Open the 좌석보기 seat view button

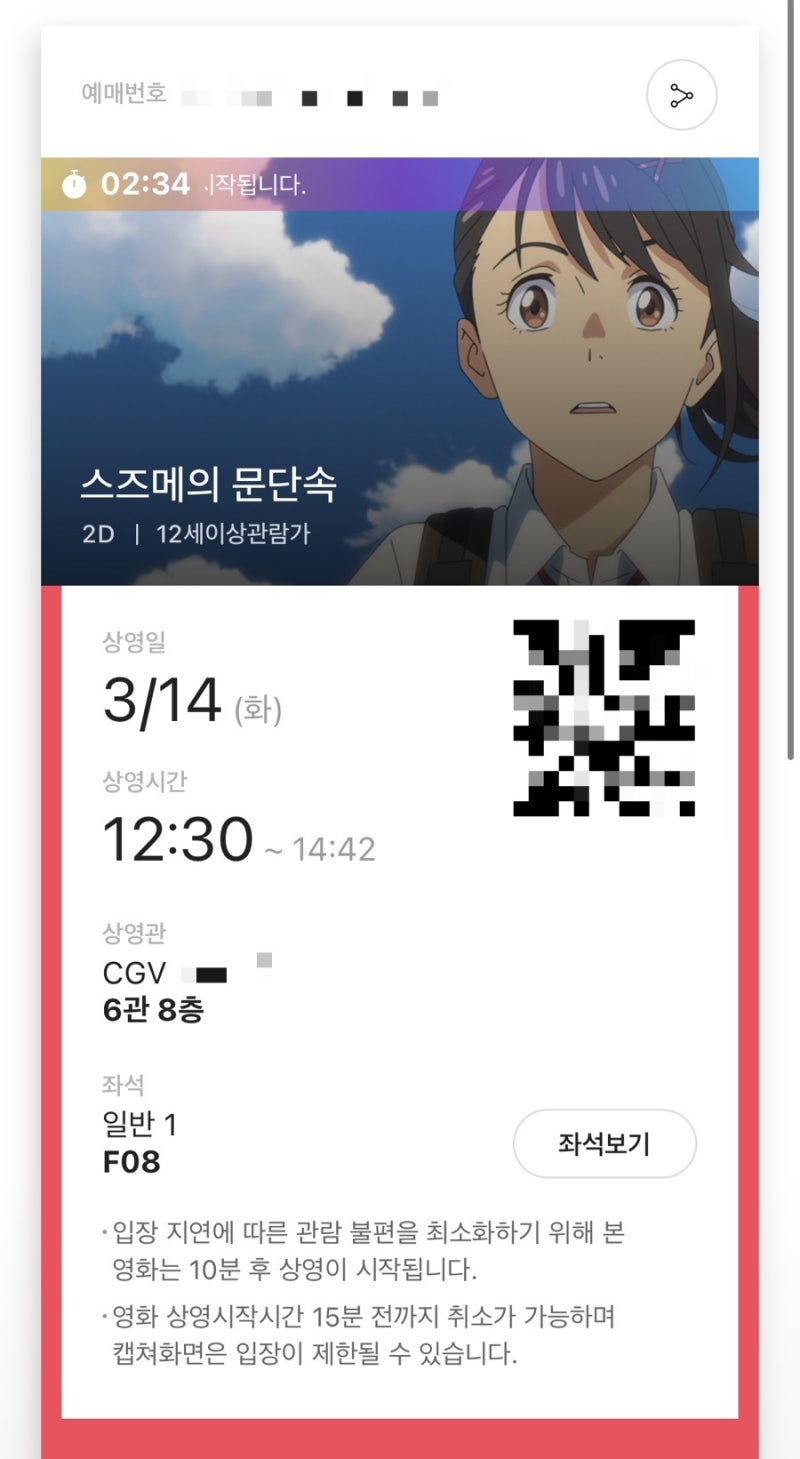pos(606,1144)
